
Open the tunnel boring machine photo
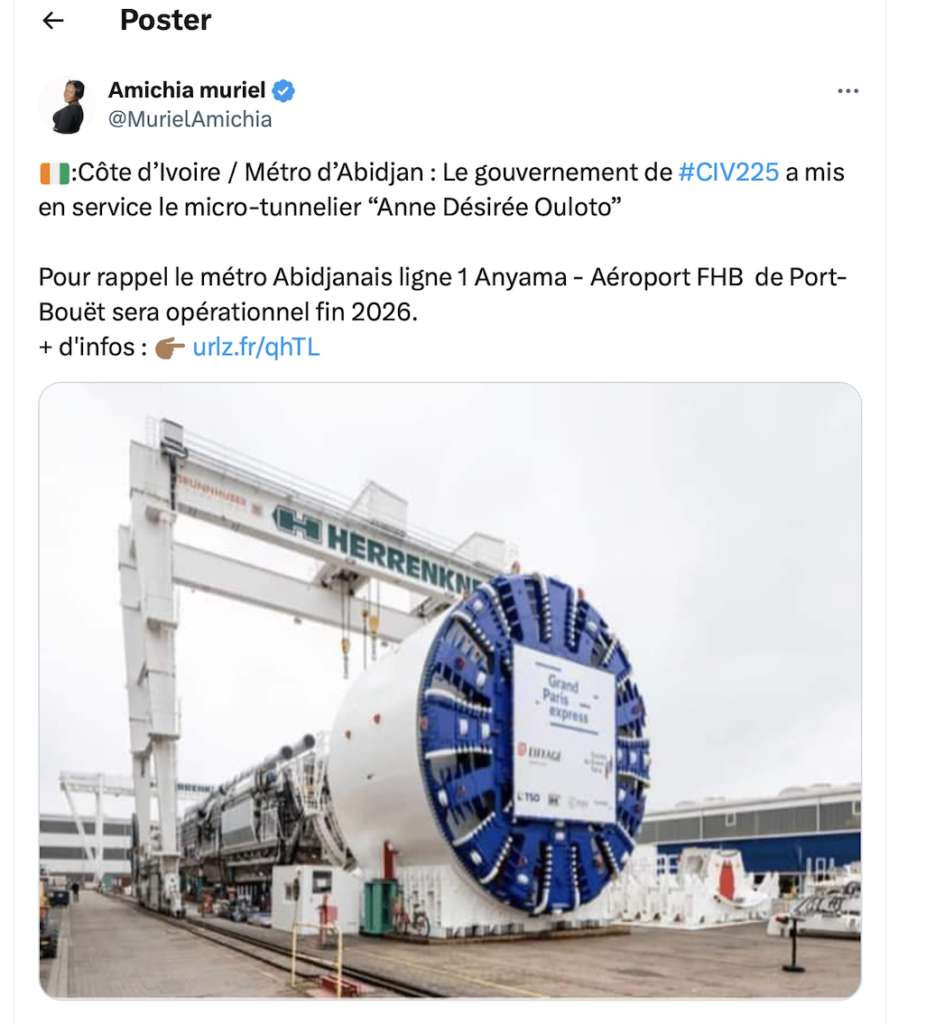coord(450,690)
